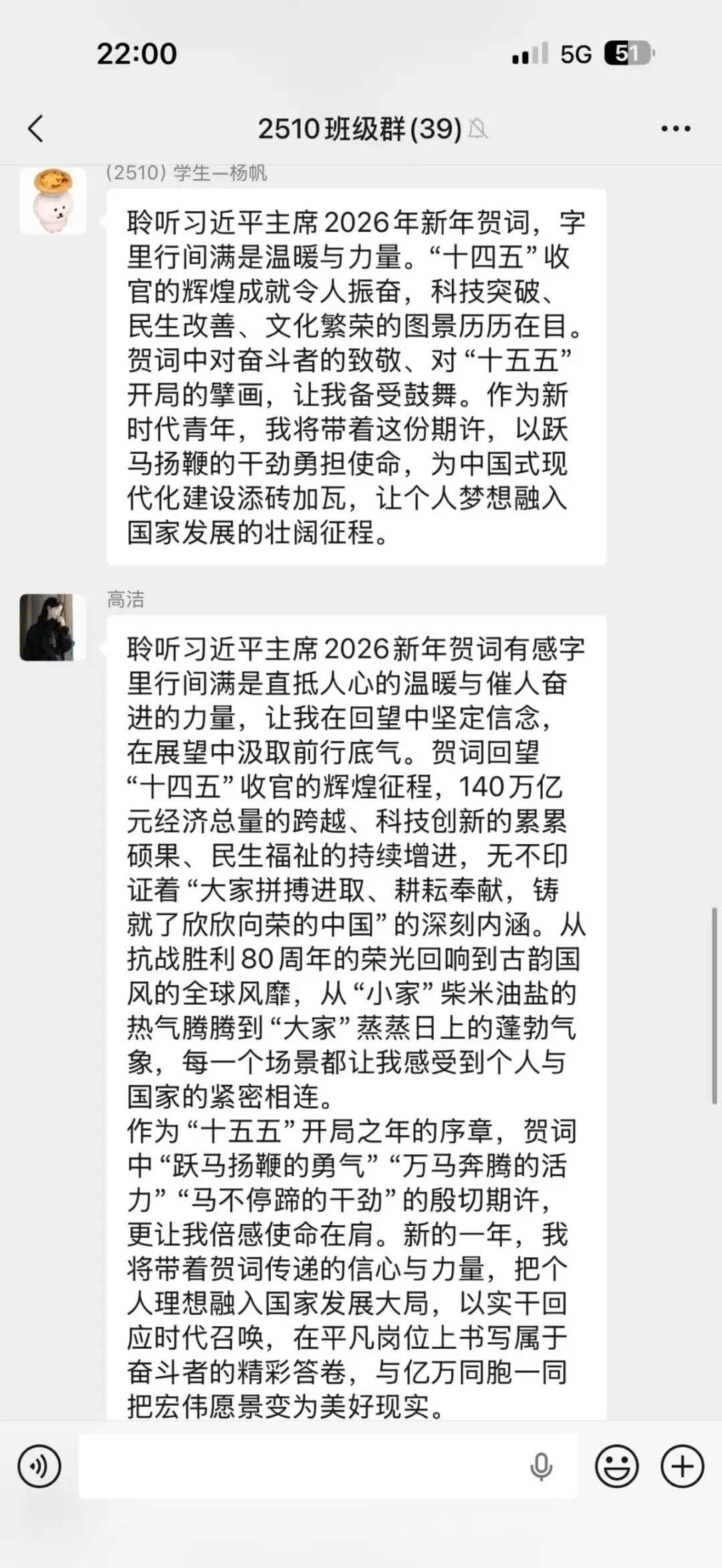The image size is (722, 1568).
Task: Open the group chat overflow menu
Action: pos(675,128)
